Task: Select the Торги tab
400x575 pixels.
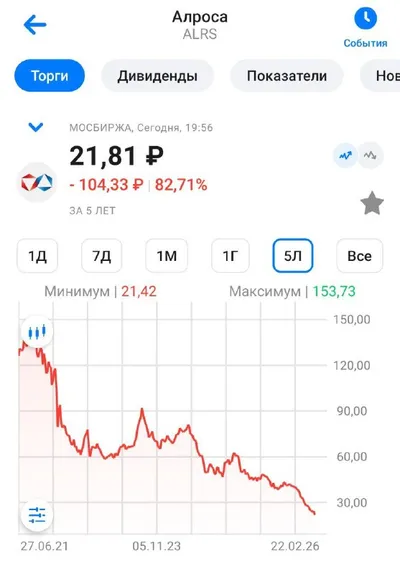Action: (49, 76)
